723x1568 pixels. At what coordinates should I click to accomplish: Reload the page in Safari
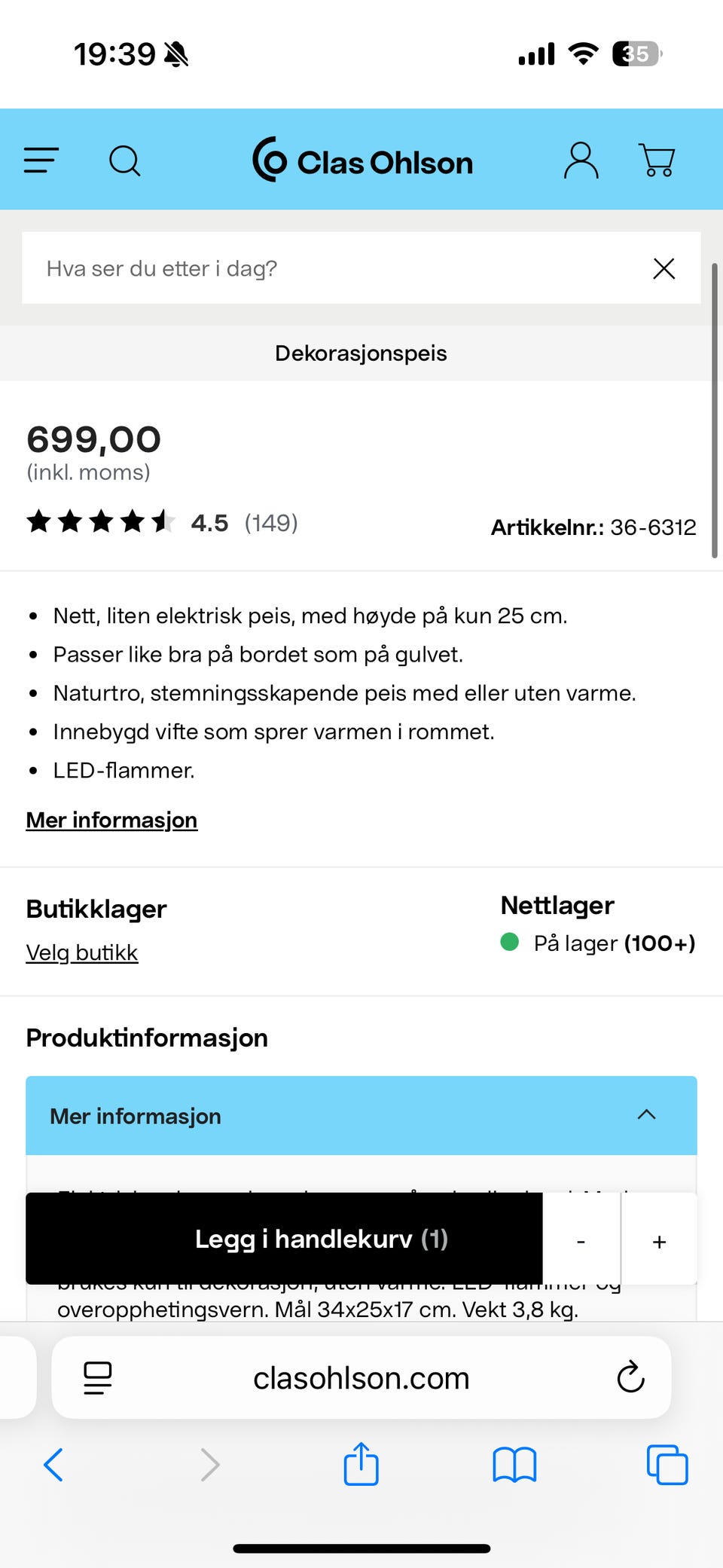(630, 1378)
